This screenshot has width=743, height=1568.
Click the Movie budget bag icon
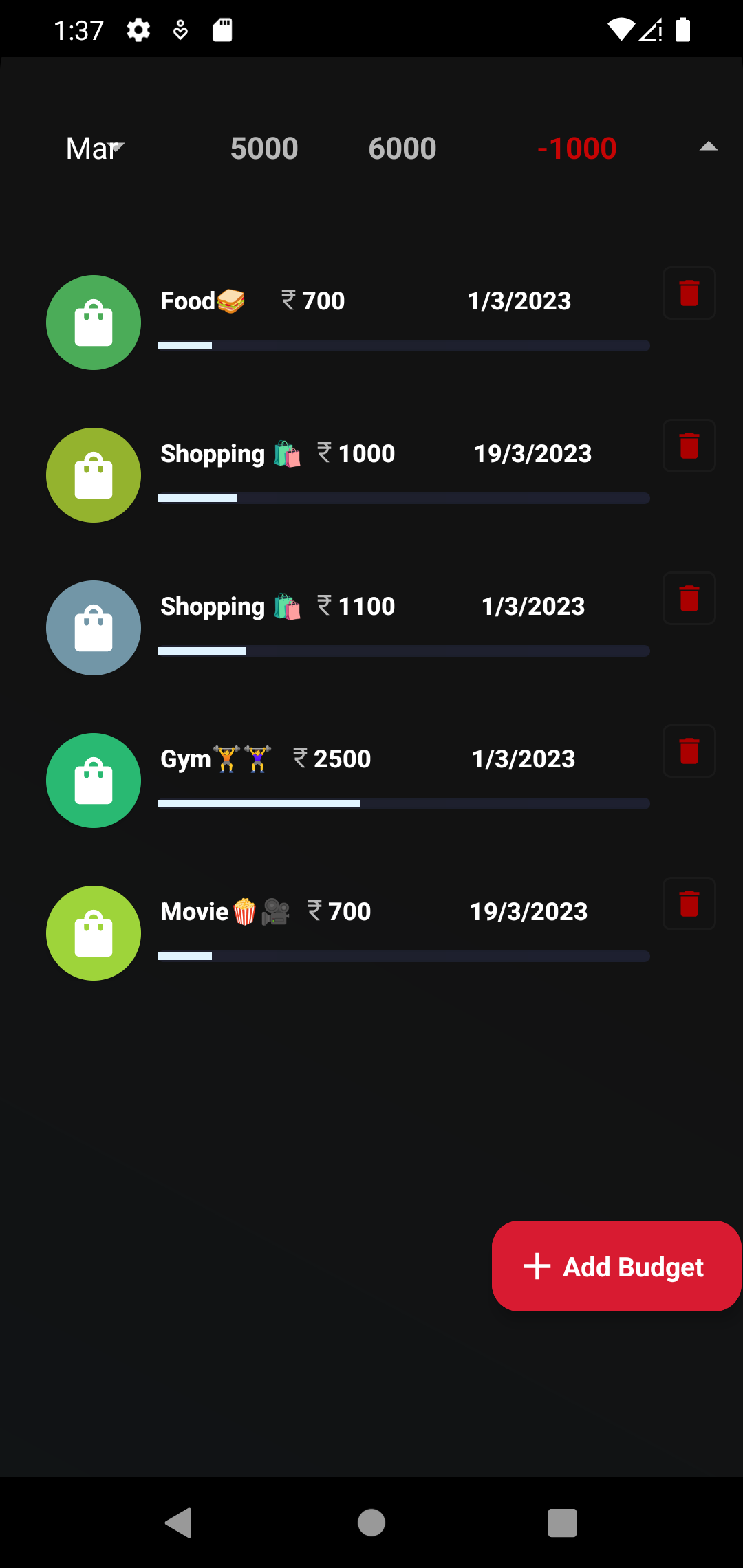[x=93, y=933]
